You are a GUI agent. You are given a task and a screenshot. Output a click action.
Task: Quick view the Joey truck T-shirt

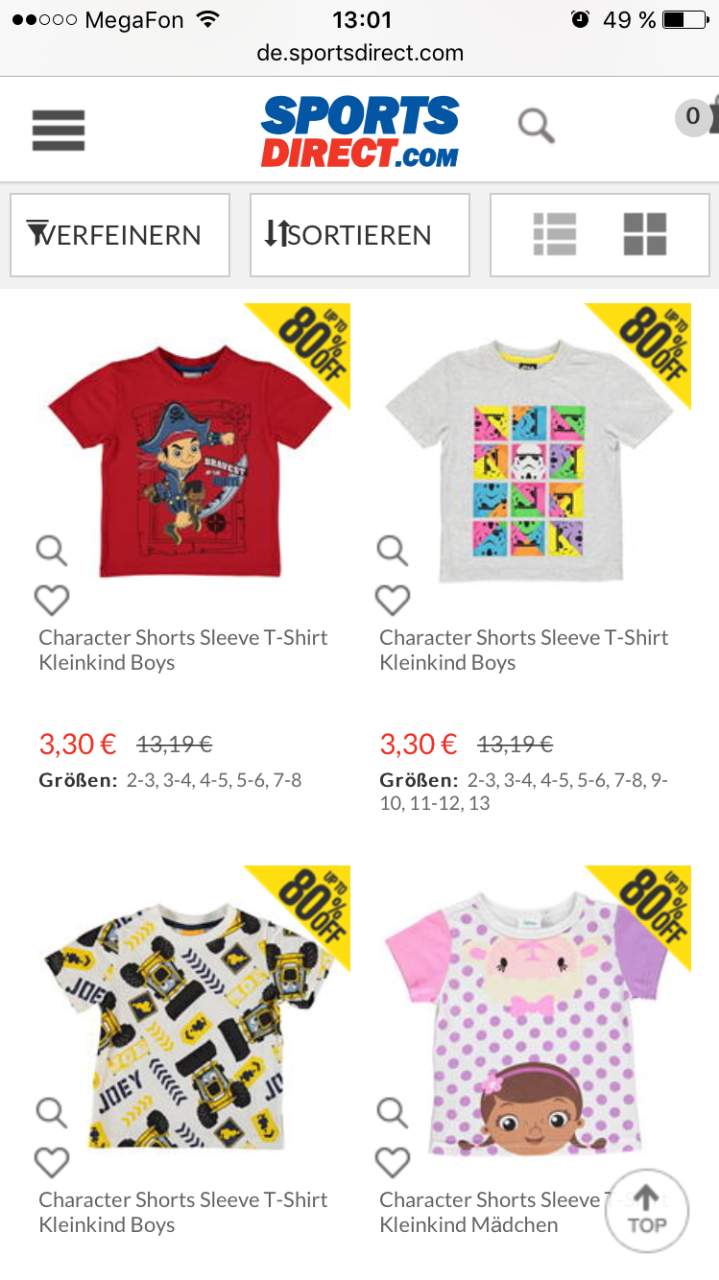pyautogui.click(x=51, y=1112)
